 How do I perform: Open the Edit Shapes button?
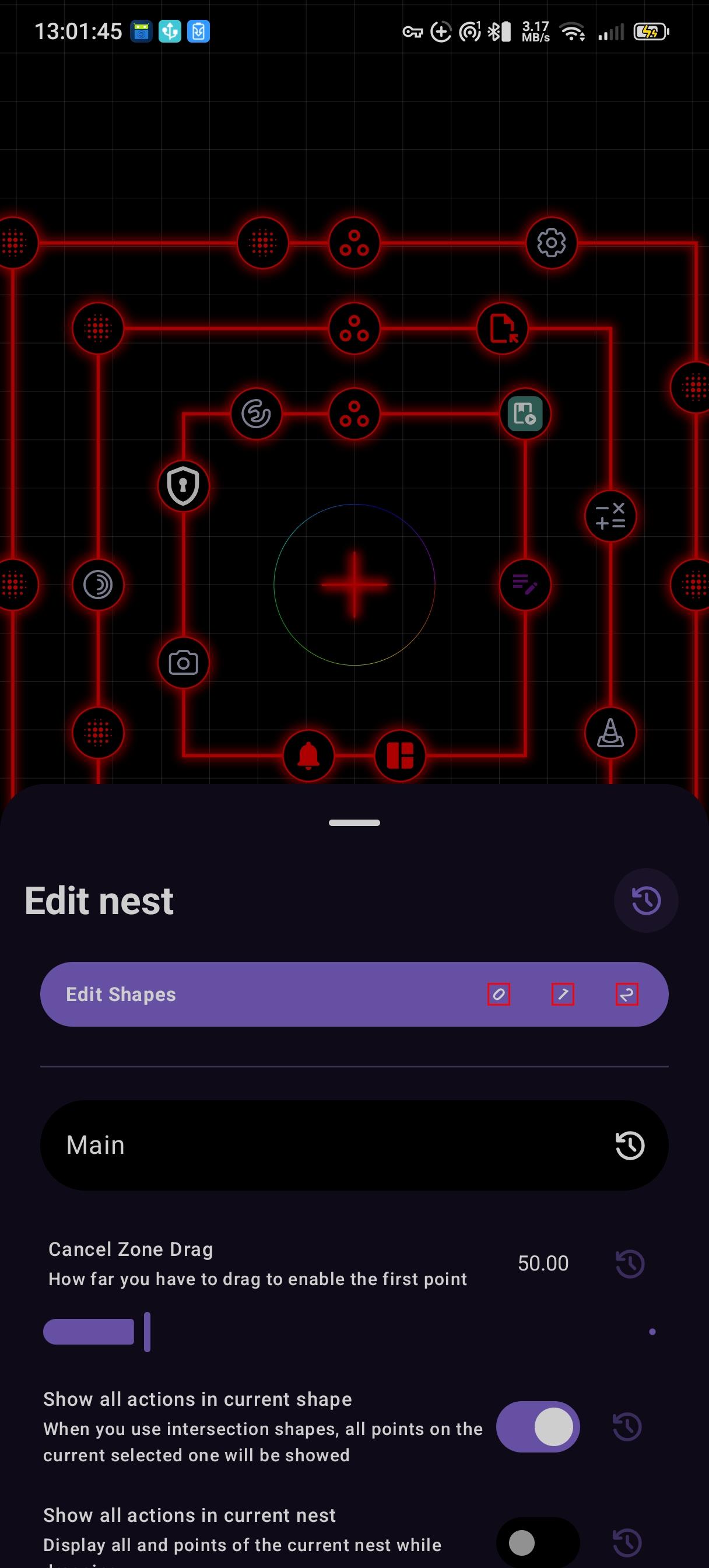(354, 994)
